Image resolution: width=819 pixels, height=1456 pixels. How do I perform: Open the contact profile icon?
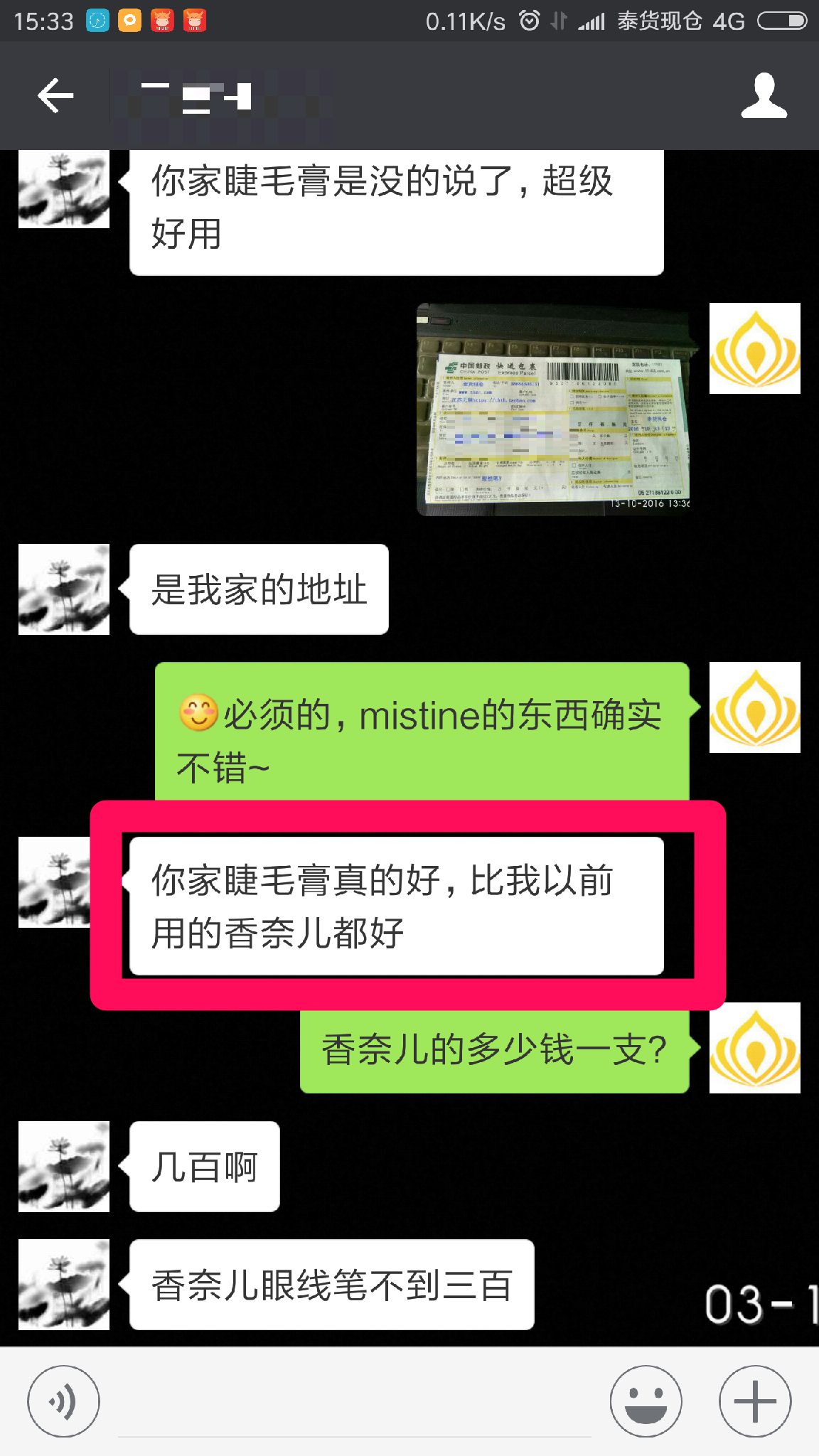pyautogui.click(x=764, y=96)
